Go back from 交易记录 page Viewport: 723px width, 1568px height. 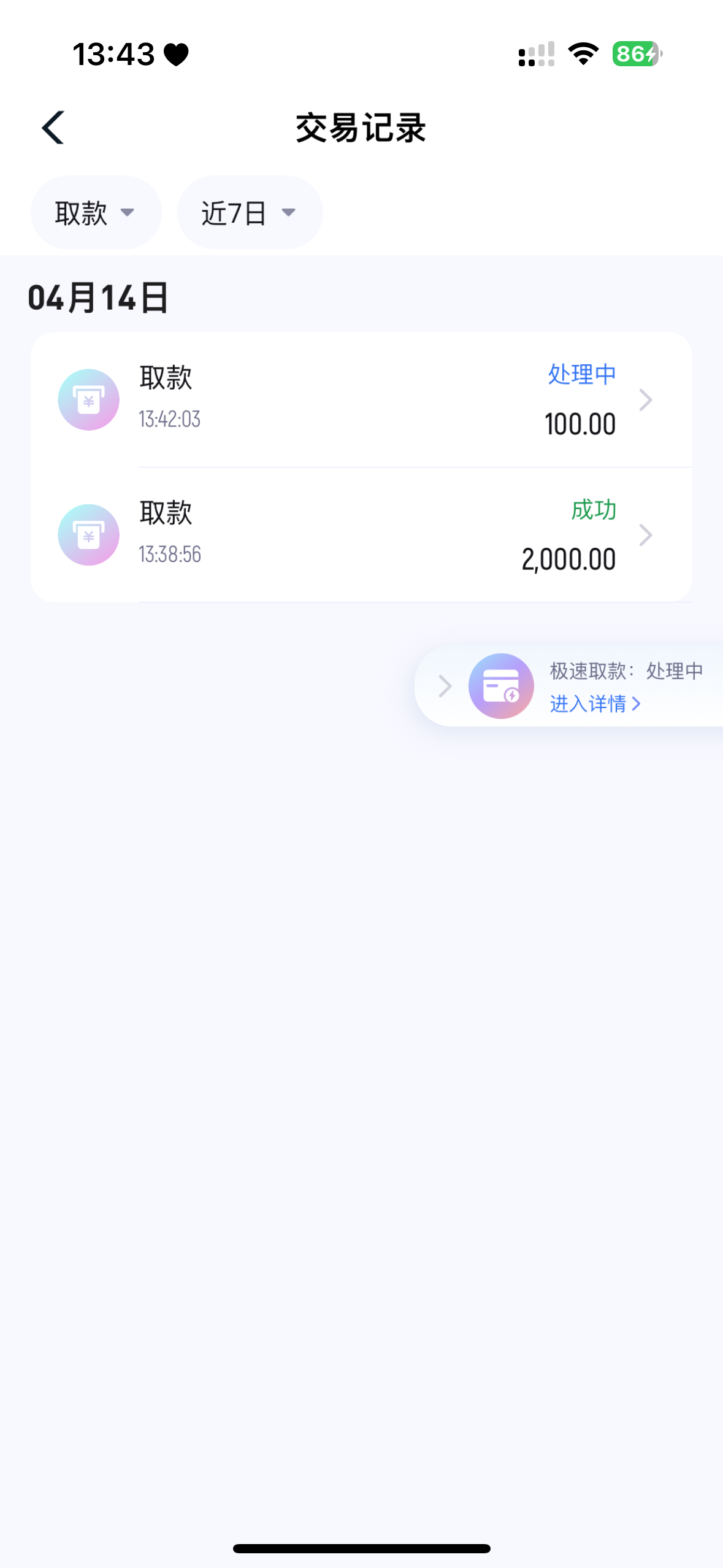(53, 128)
